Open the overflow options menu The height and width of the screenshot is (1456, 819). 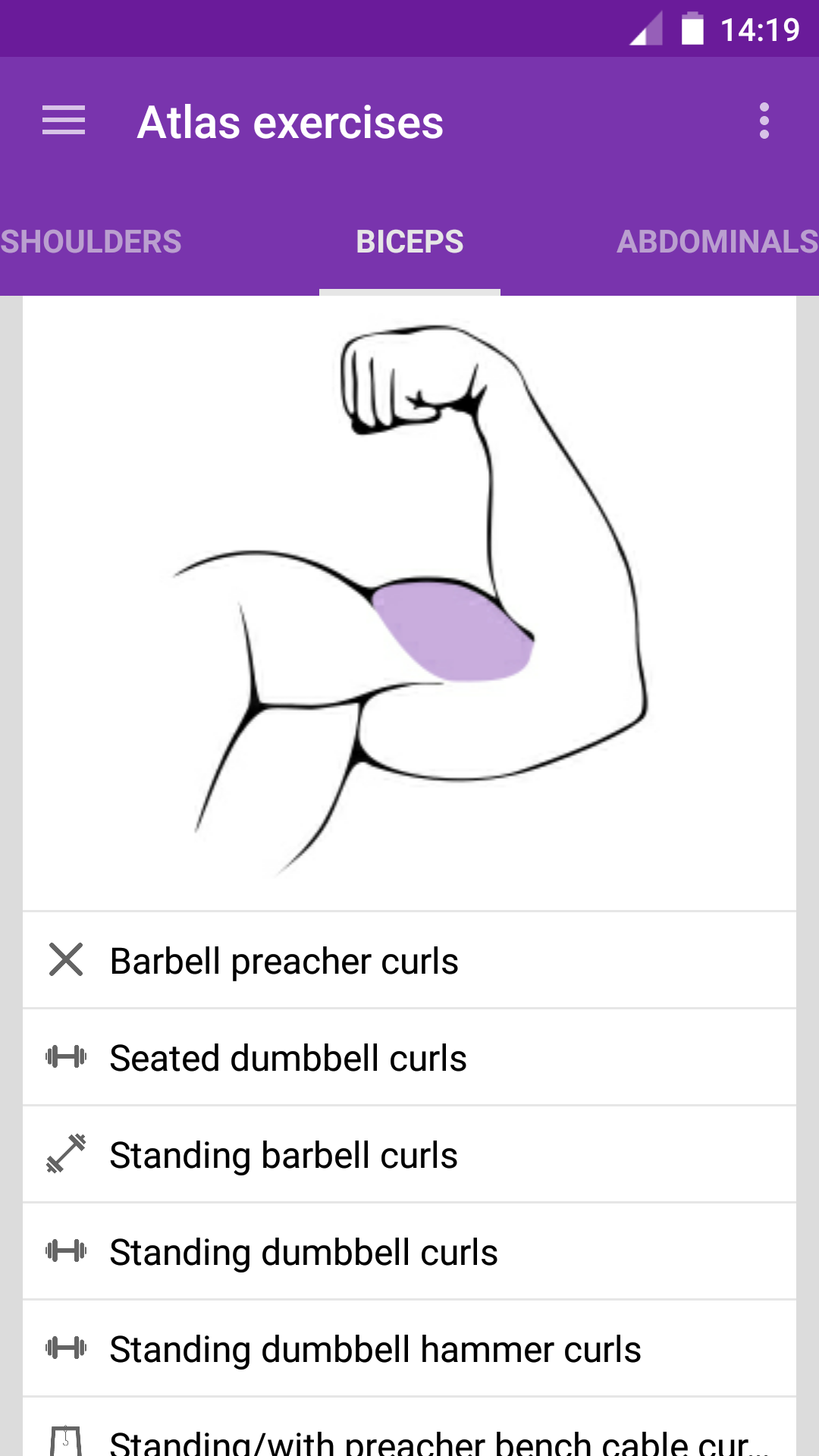point(764,120)
